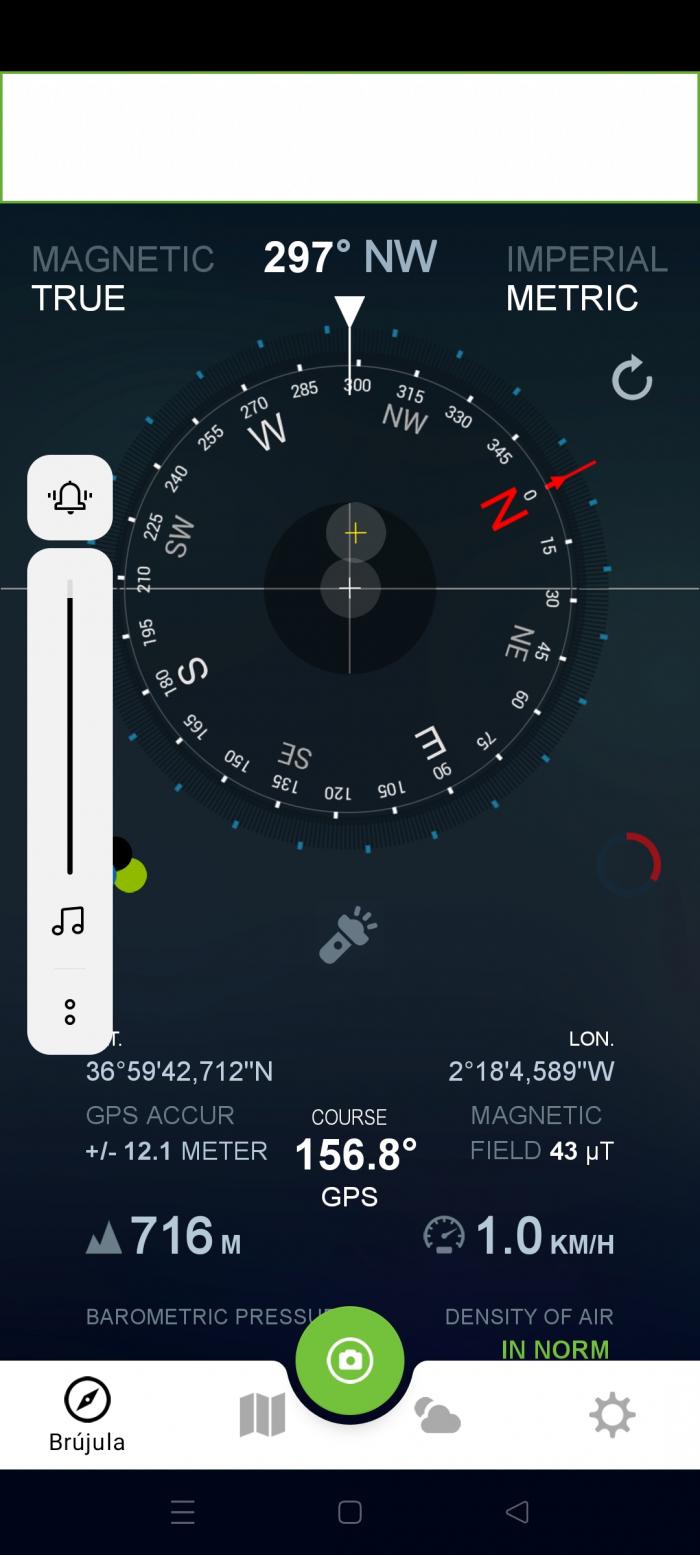Image resolution: width=700 pixels, height=1555 pixels.
Task: Open the map tab
Action: pyautogui.click(x=262, y=1415)
